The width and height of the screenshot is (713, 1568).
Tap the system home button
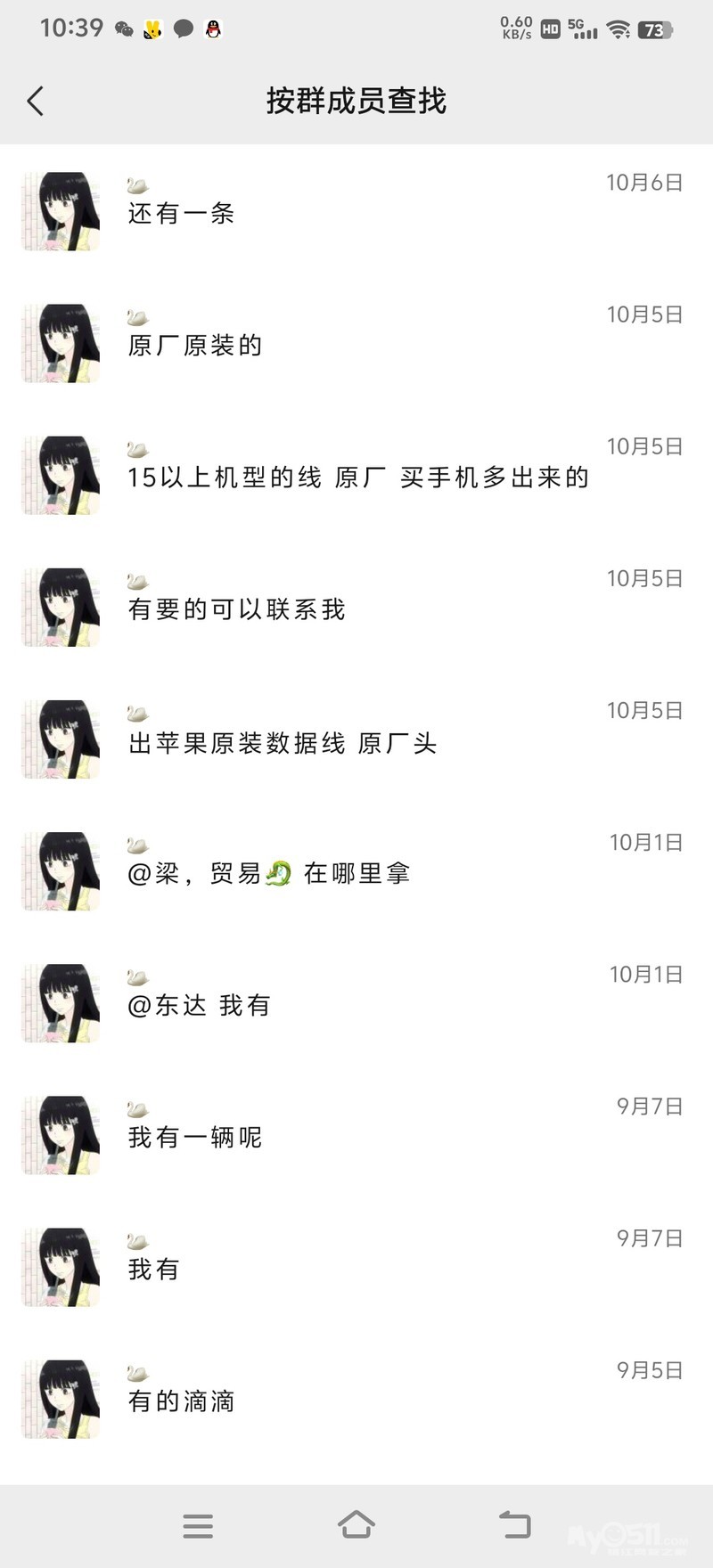tap(356, 1524)
